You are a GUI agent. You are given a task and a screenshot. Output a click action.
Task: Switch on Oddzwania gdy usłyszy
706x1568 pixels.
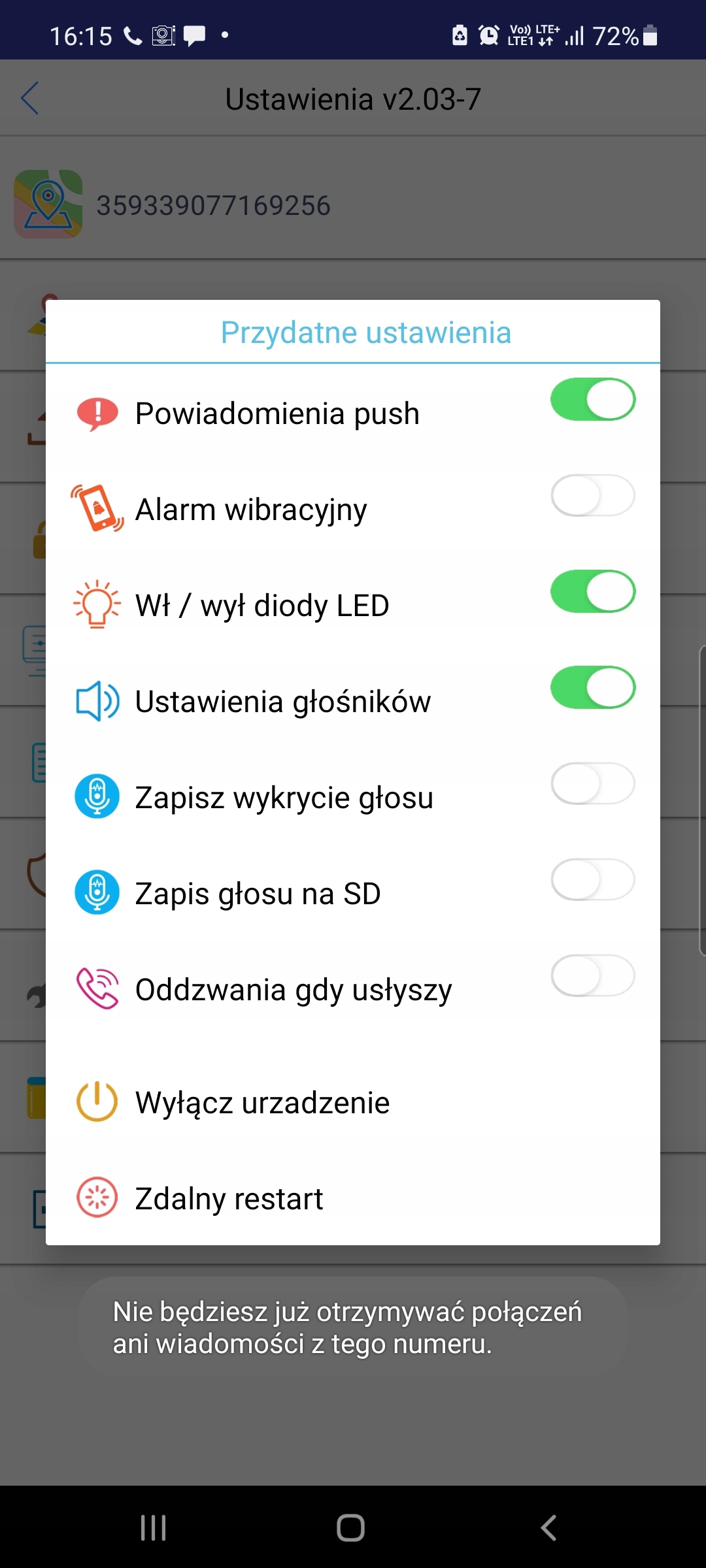click(x=592, y=975)
